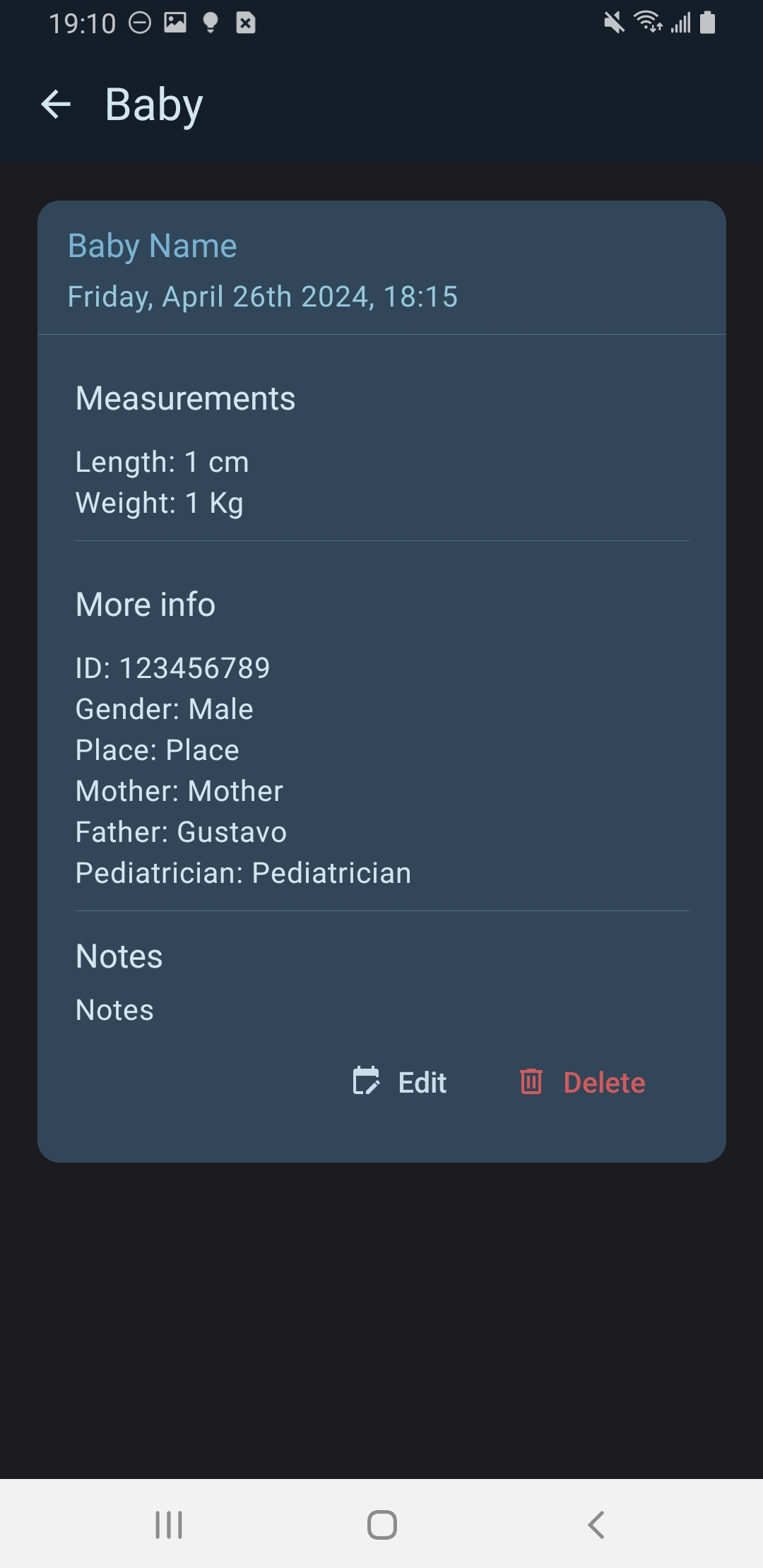Open the screenshot notification icon in status bar
763x1568 pixels.
coord(175,23)
